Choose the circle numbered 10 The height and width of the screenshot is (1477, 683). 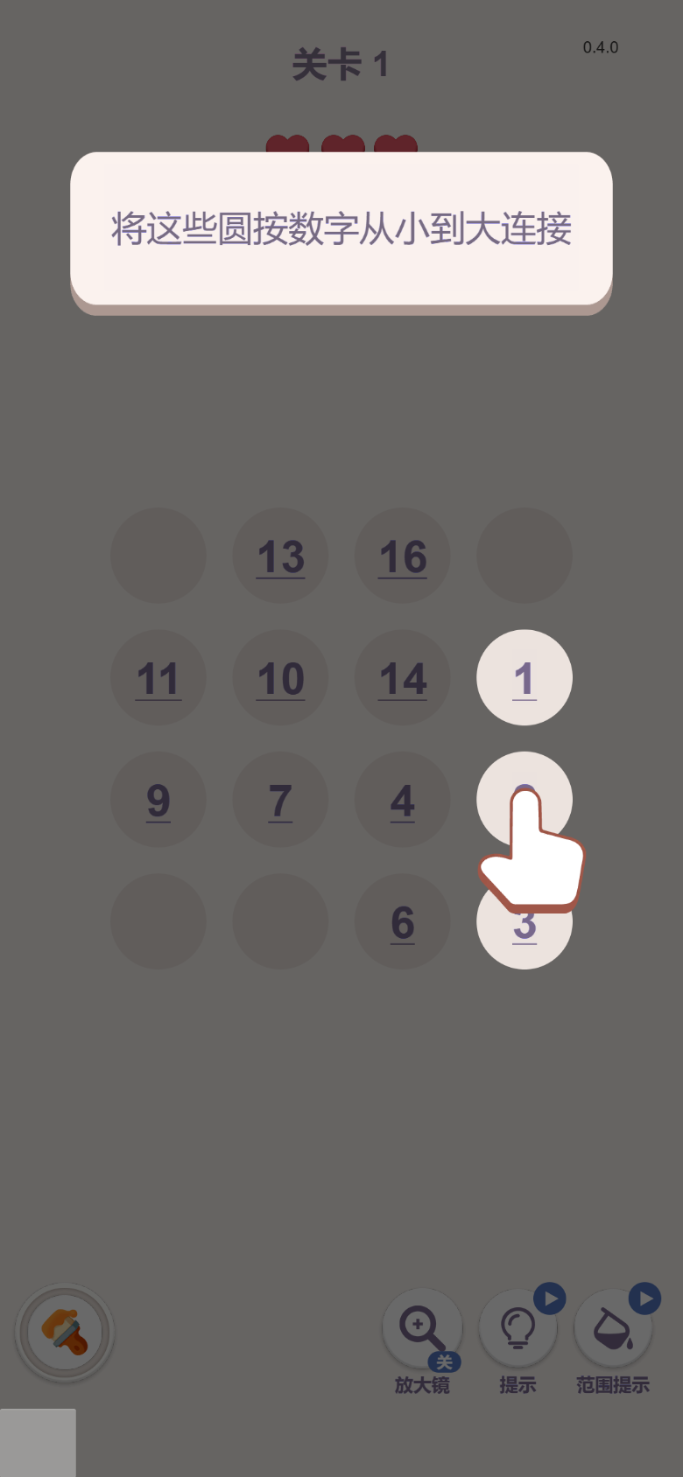click(280, 678)
